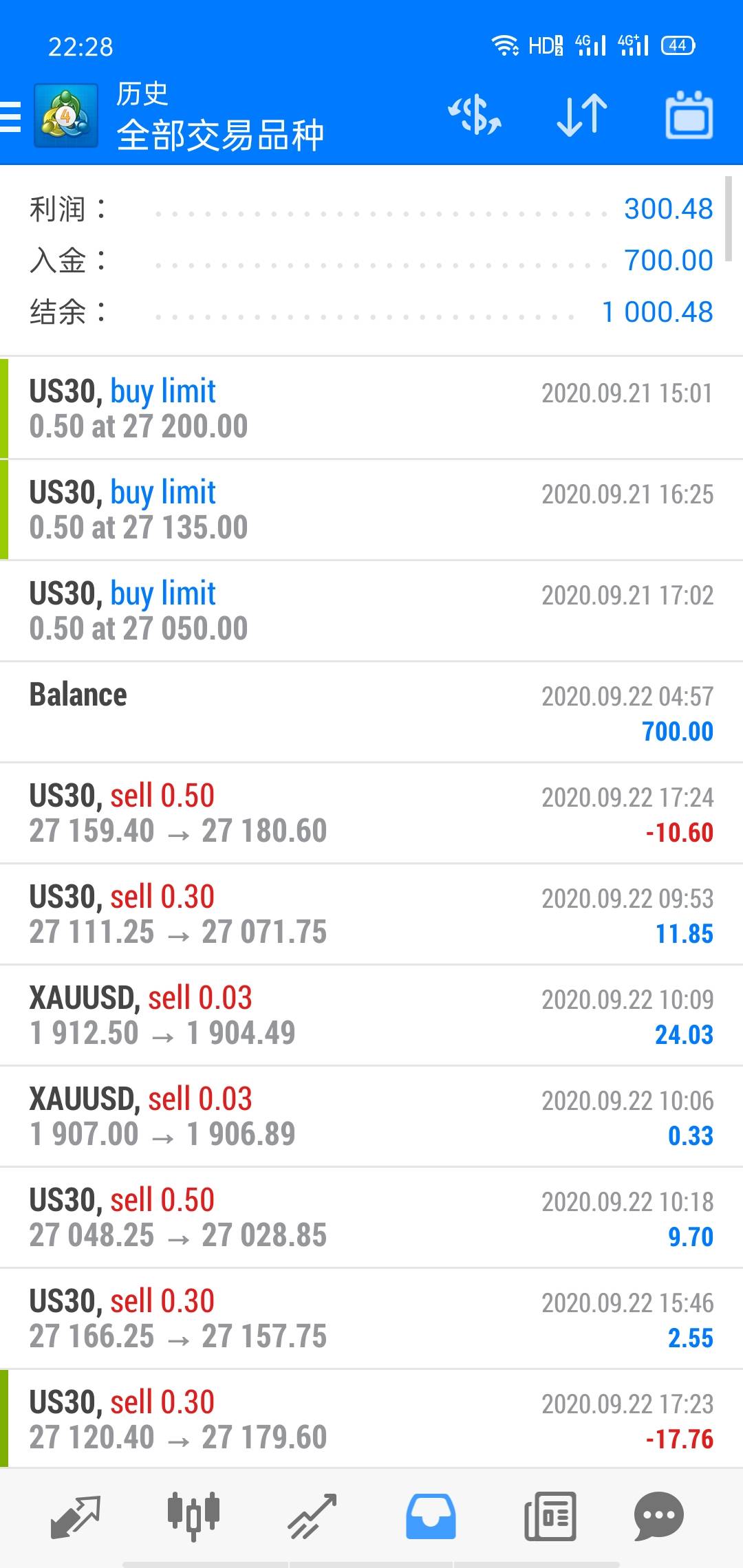This screenshot has height=1568, width=743.
Task: Open US30 buy limit at 27 135.00
Action: click(x=371, y=509)
